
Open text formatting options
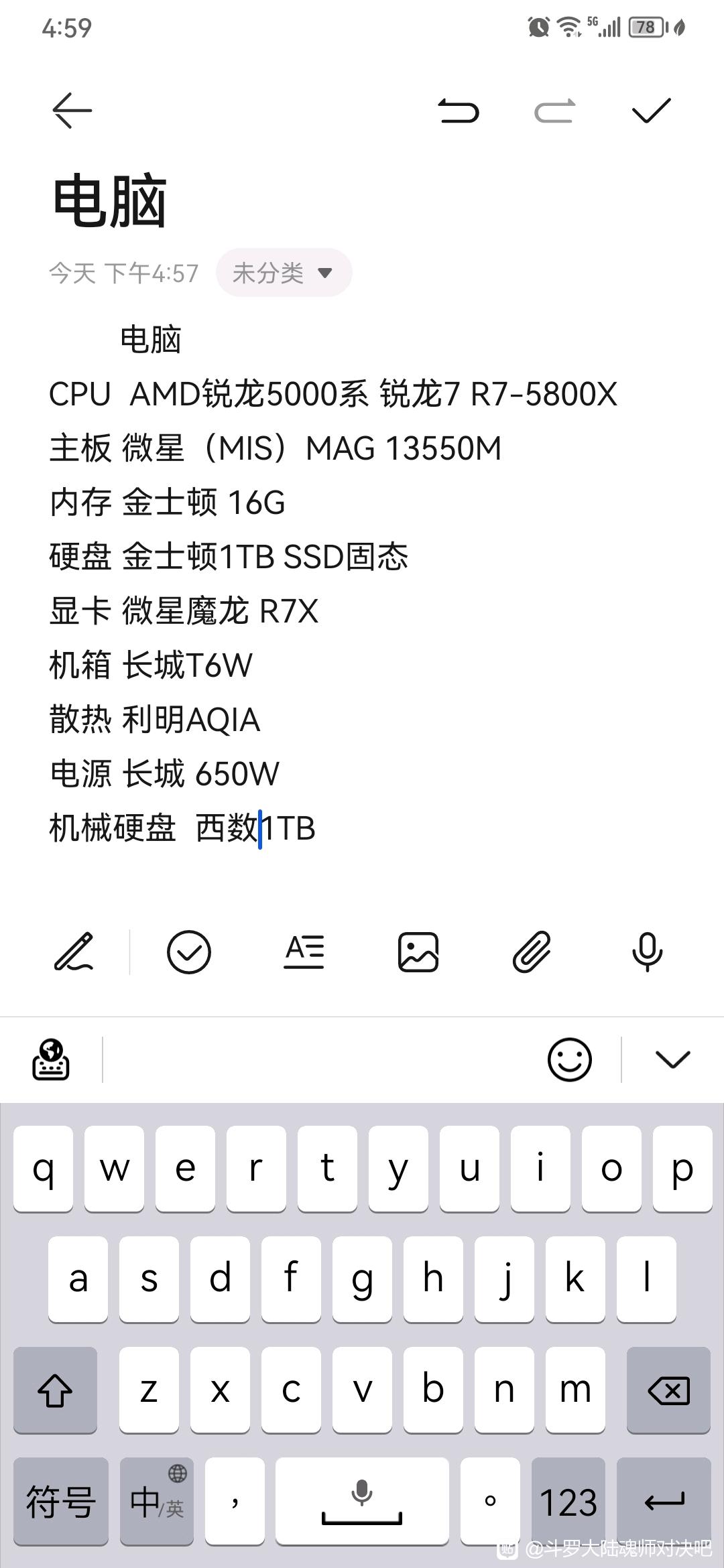coord(304,952)
